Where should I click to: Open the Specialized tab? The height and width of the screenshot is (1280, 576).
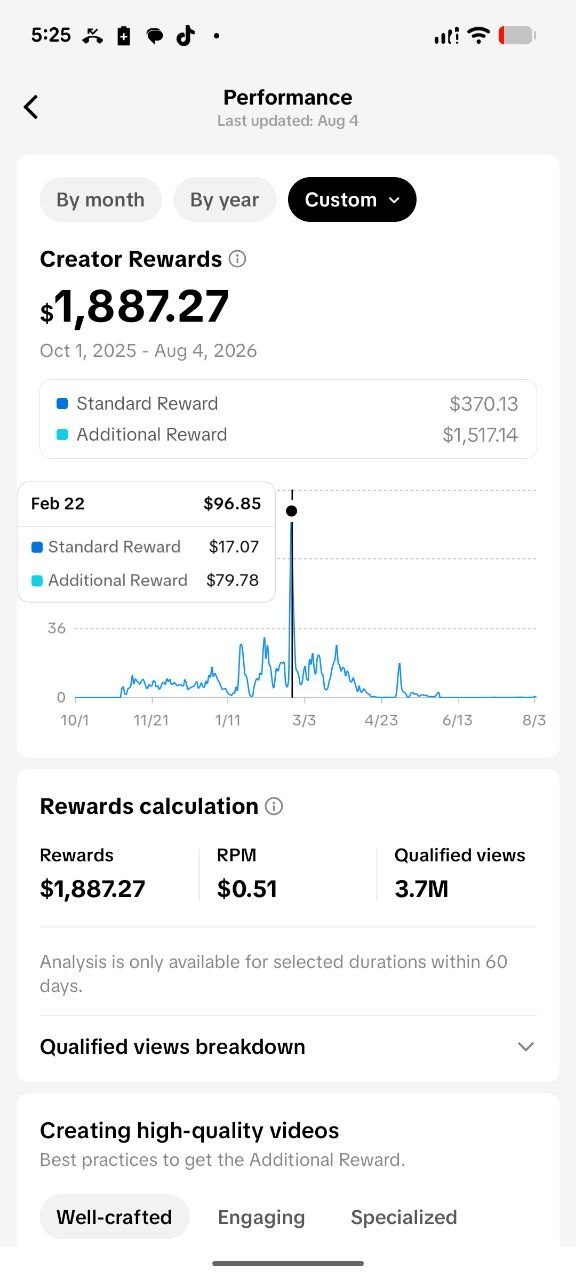[x=404, y=1217]
